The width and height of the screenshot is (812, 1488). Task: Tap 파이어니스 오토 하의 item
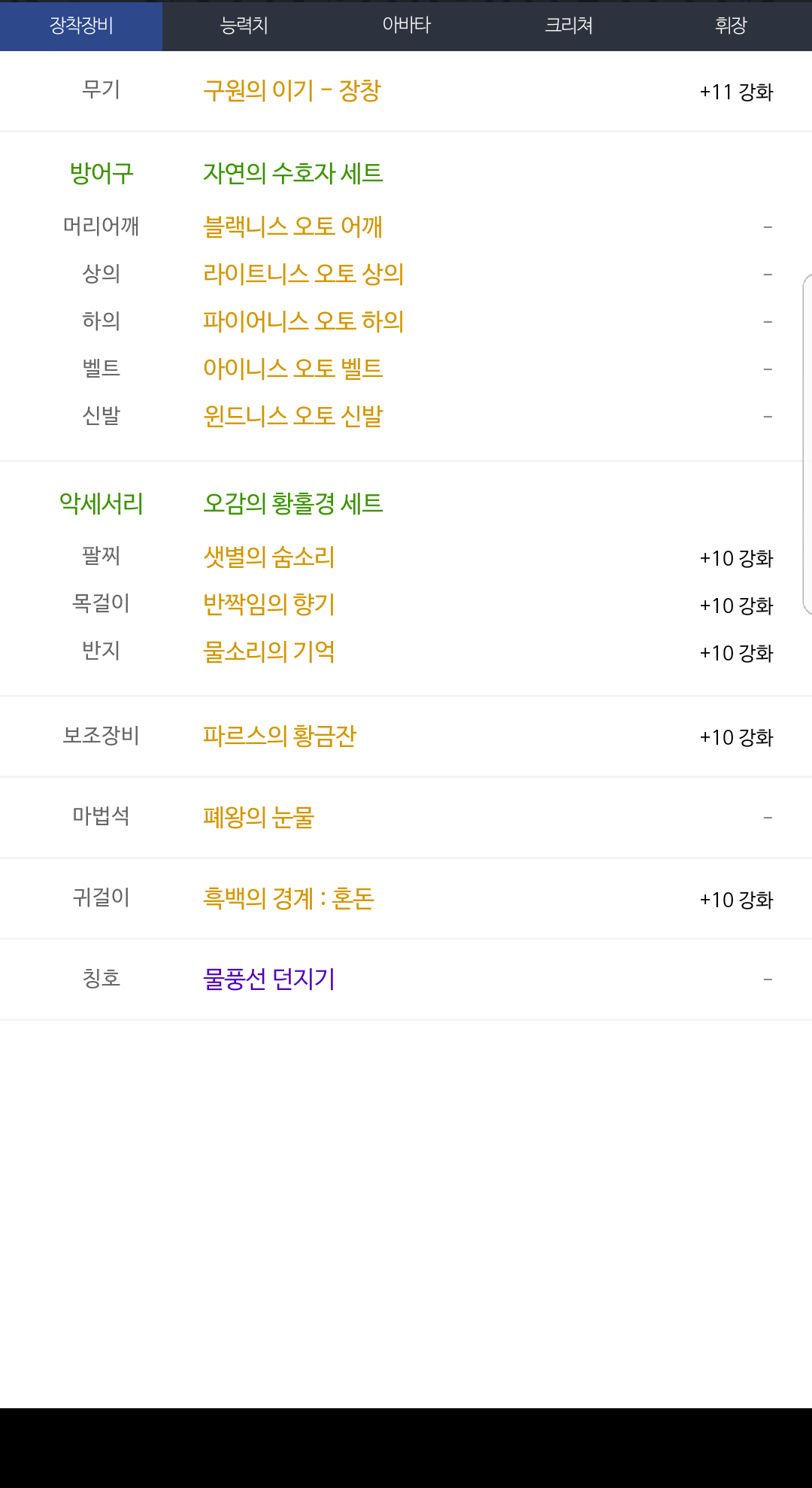[x=303, y=321]
